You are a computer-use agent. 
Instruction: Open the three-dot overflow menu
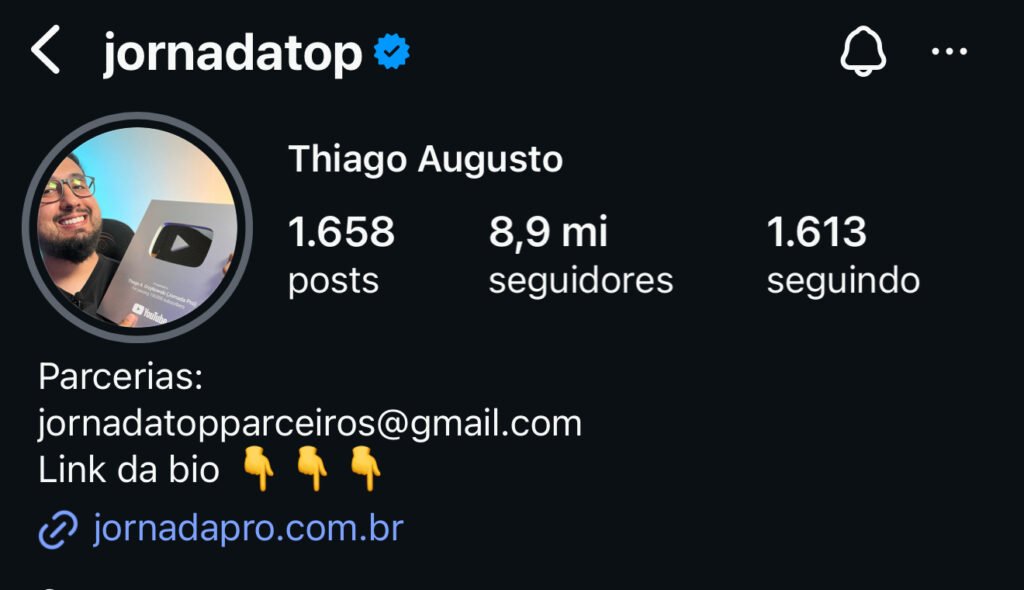point(949,52)
